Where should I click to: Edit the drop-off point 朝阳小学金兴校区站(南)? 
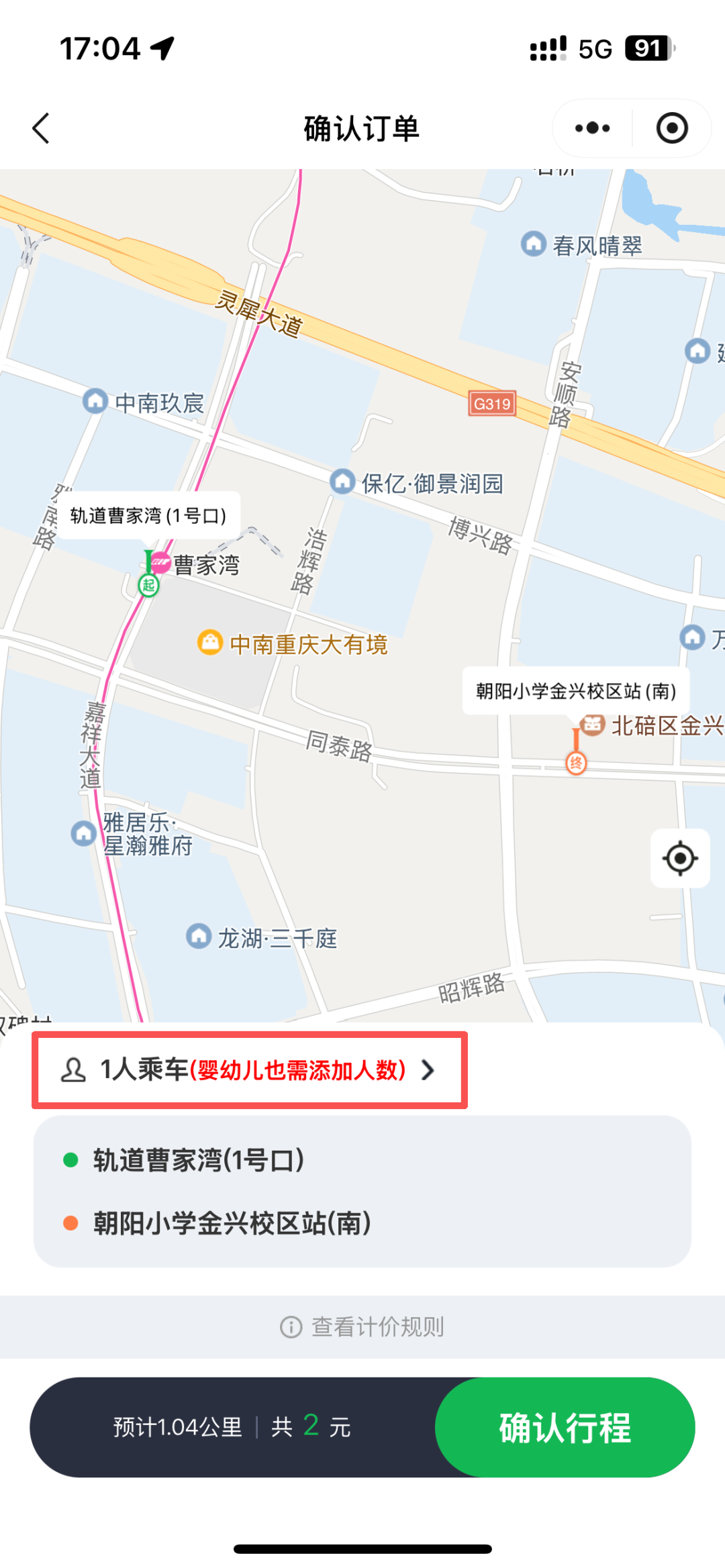(x=232, y=1223)
